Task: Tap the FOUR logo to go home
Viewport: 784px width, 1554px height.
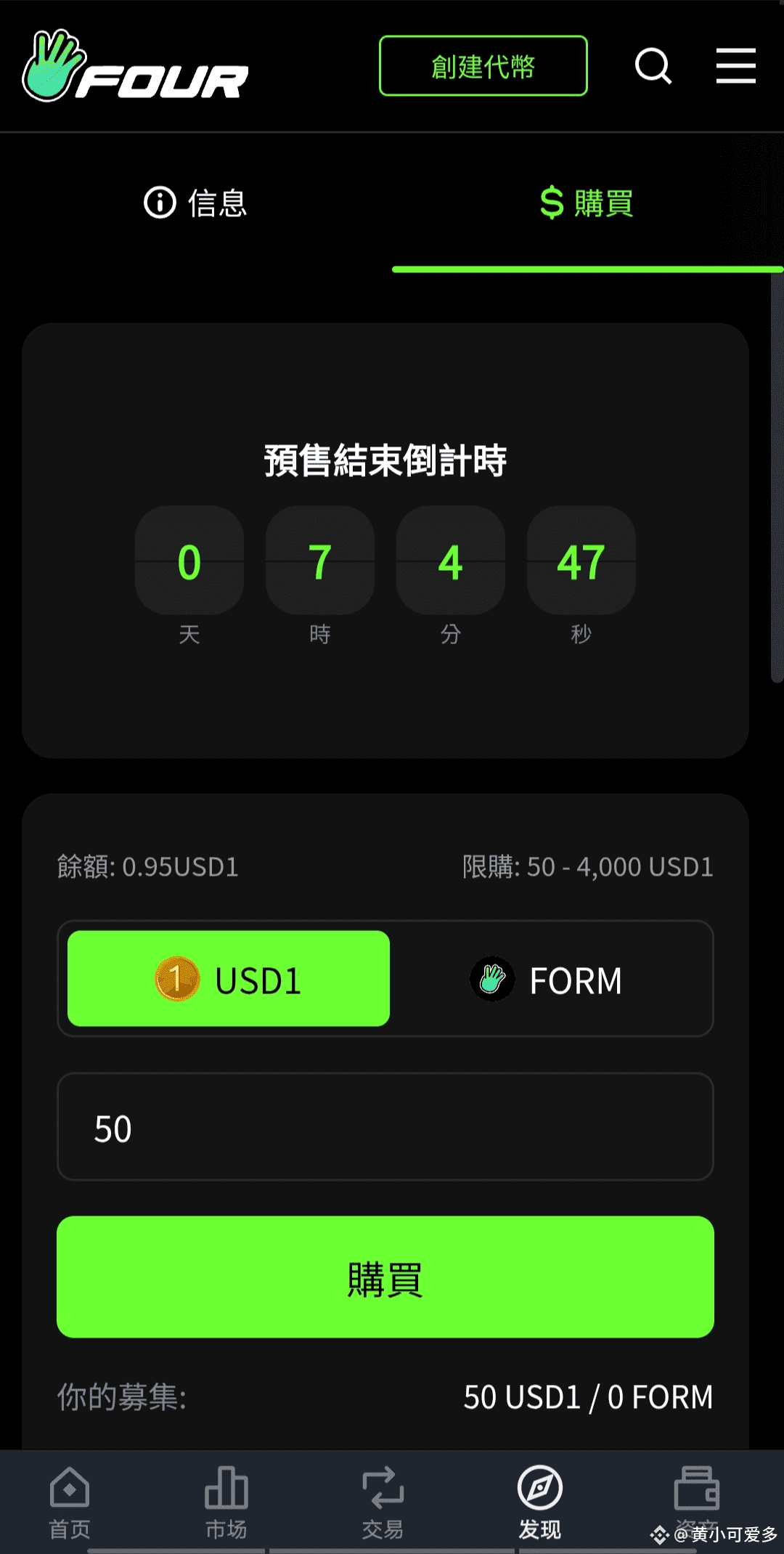Action: coord(135,68)
